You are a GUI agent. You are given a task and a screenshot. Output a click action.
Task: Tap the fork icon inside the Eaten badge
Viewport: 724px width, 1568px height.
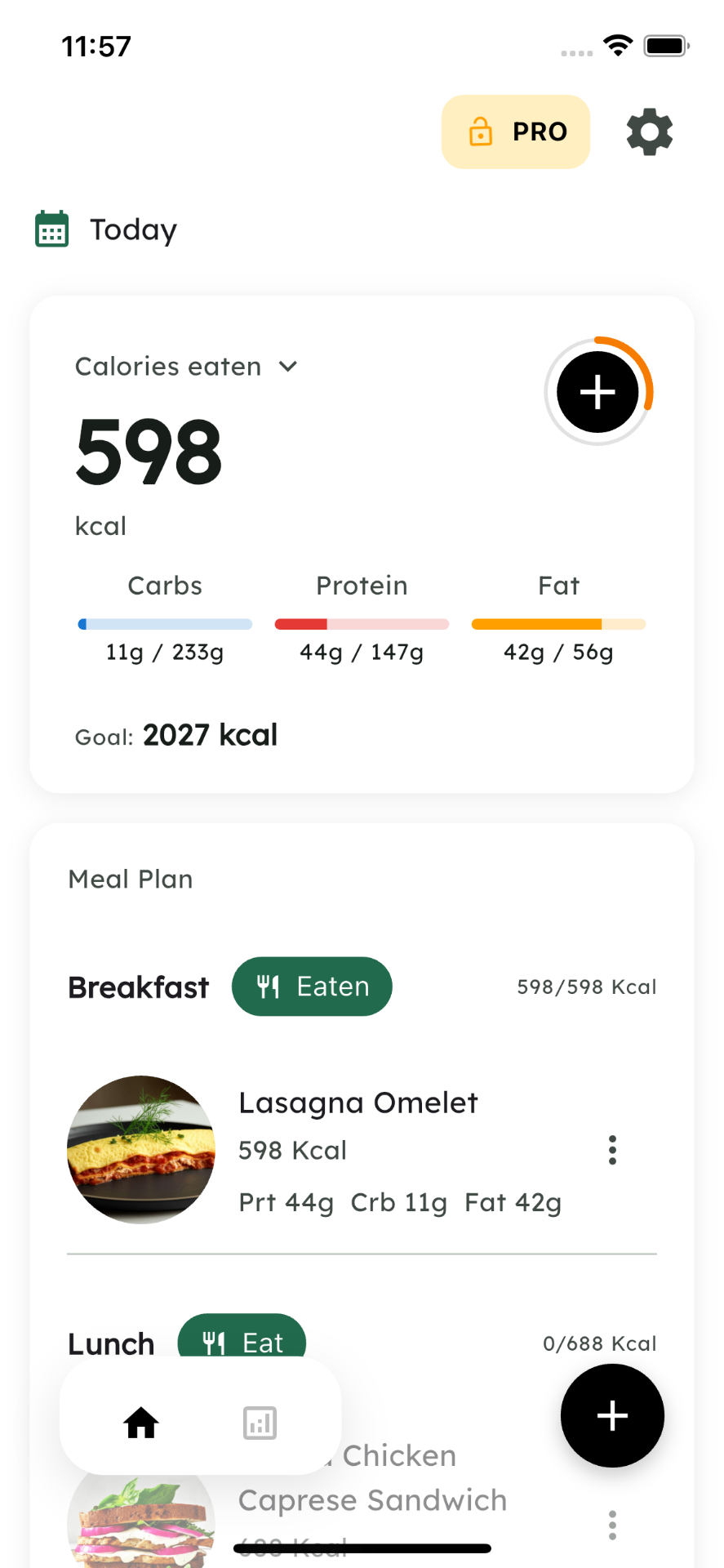269,986
